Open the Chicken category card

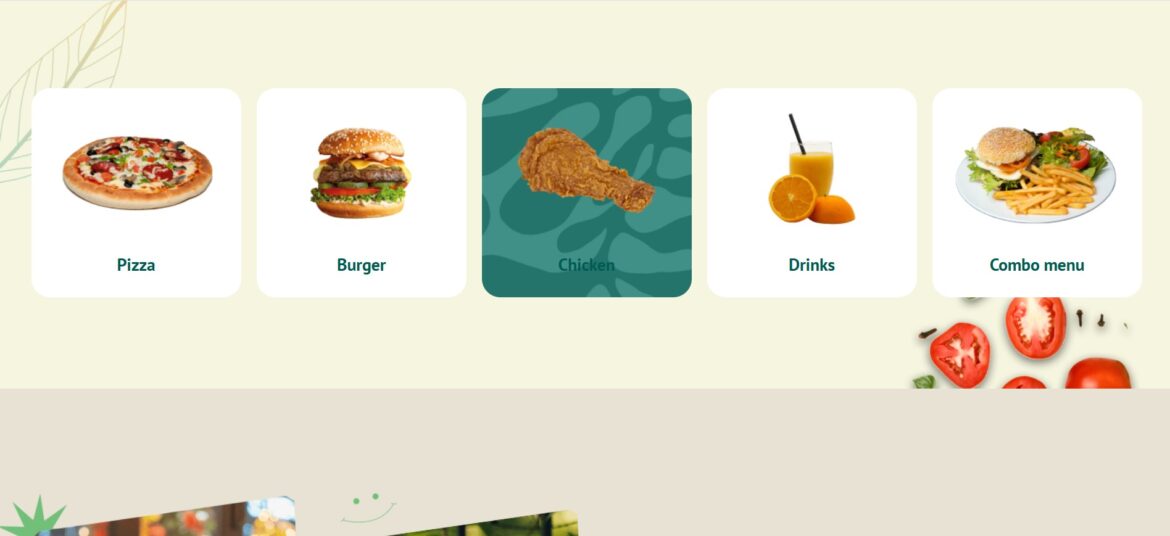click(586, 193)
